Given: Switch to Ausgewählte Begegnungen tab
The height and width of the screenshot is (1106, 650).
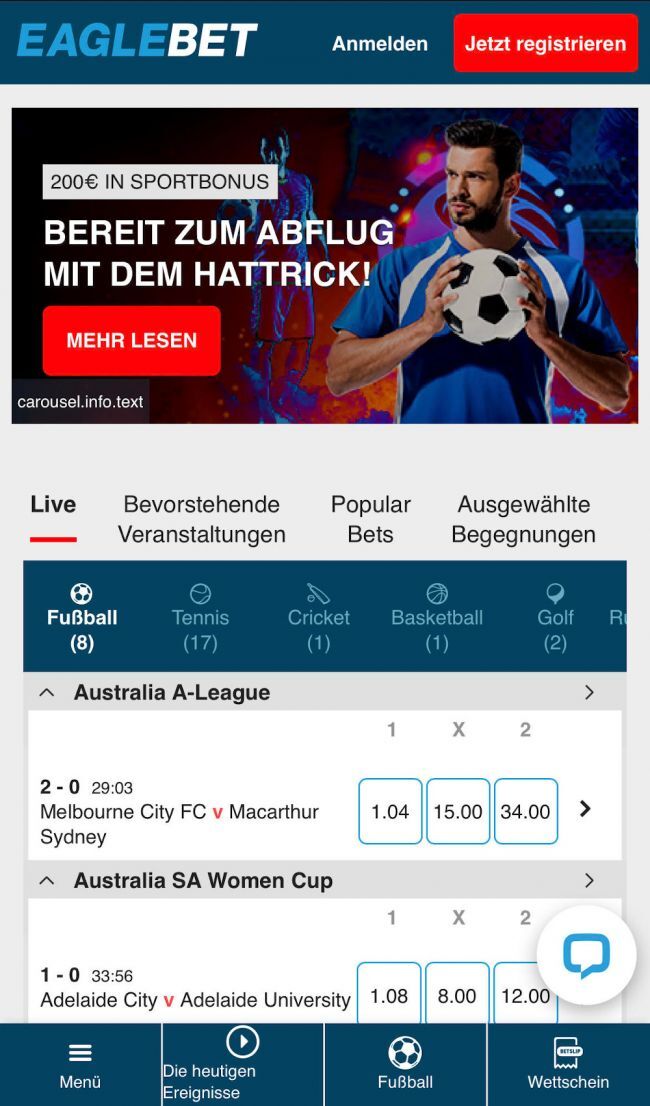Looking at the screenshot, I should (523, 519).
